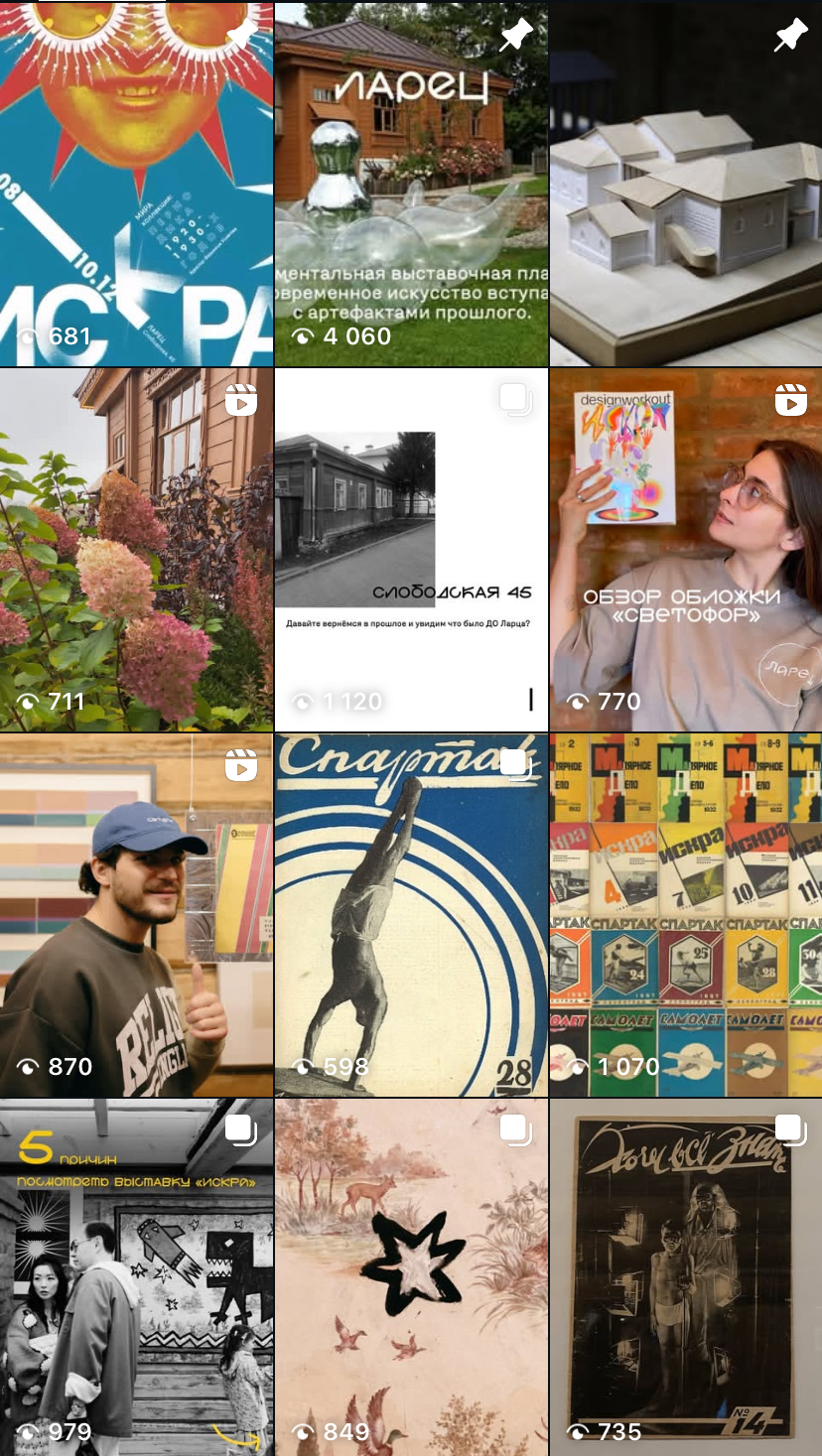Play the hydrangea flowers reel
The image size is (822, 1456).
pos(136,549)
